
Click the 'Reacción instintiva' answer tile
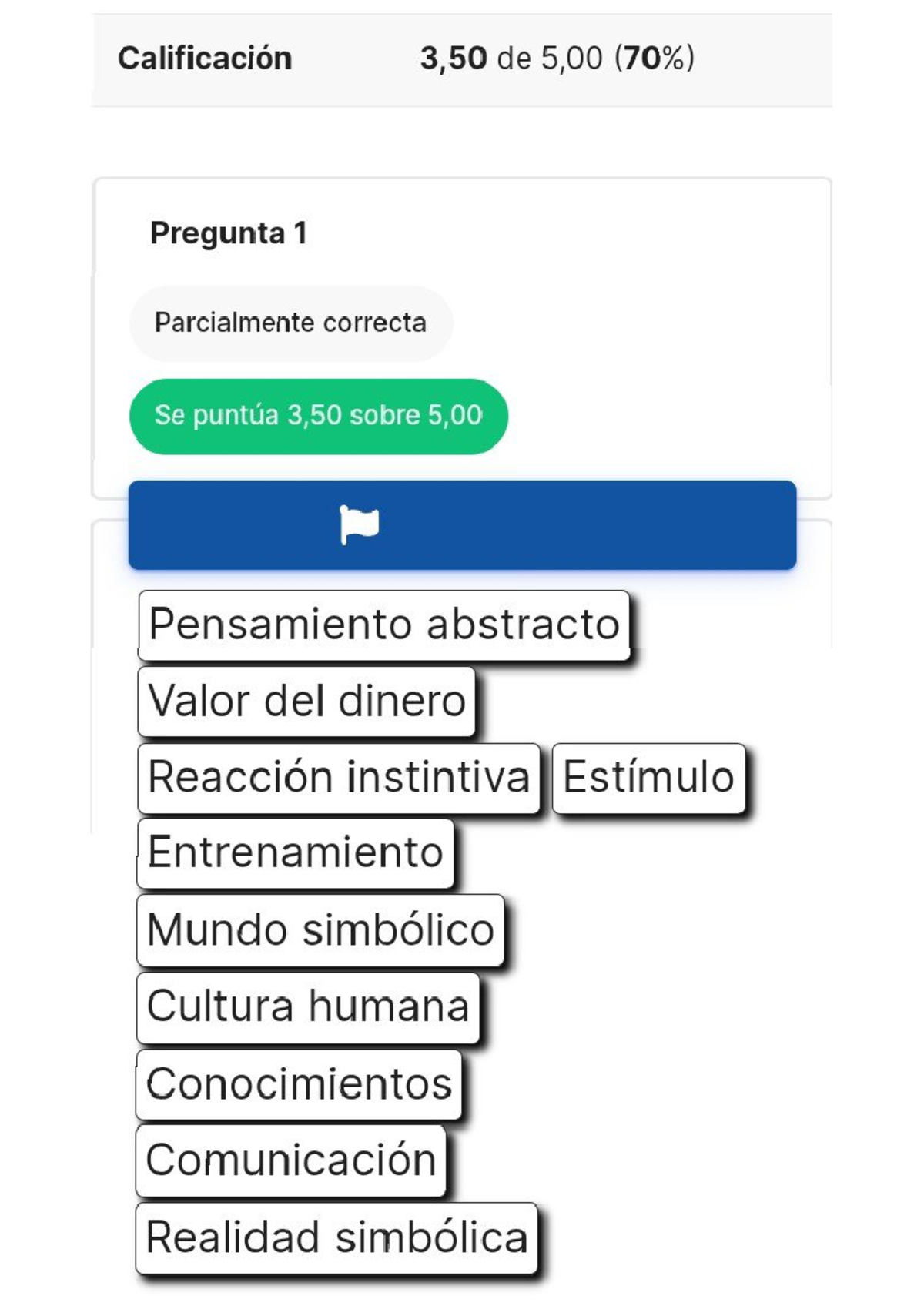pyautogui.click(x=339, y=777)
